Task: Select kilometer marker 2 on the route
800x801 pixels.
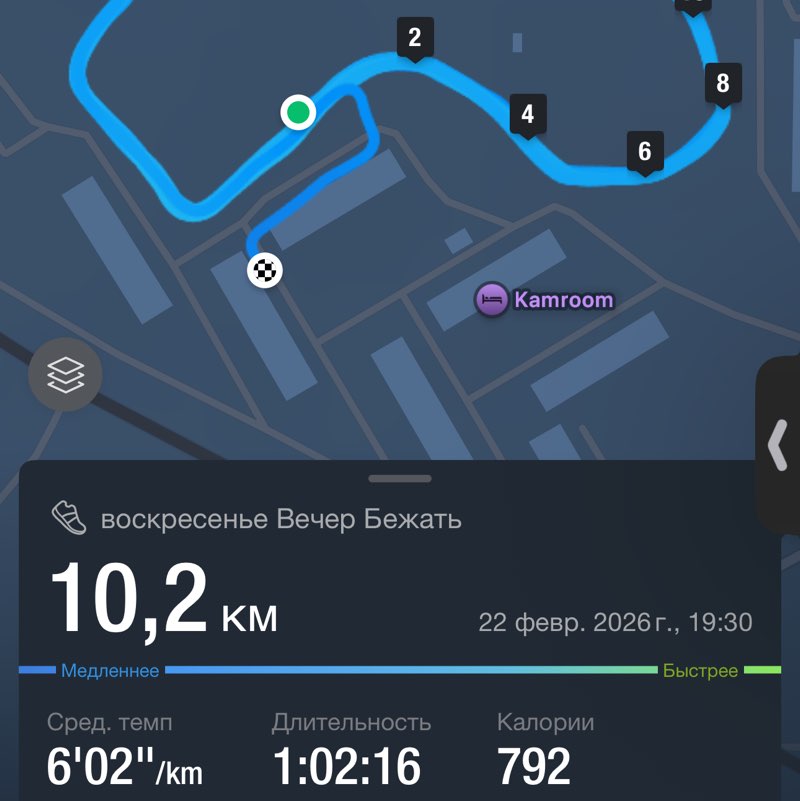Action: [415, 38]
